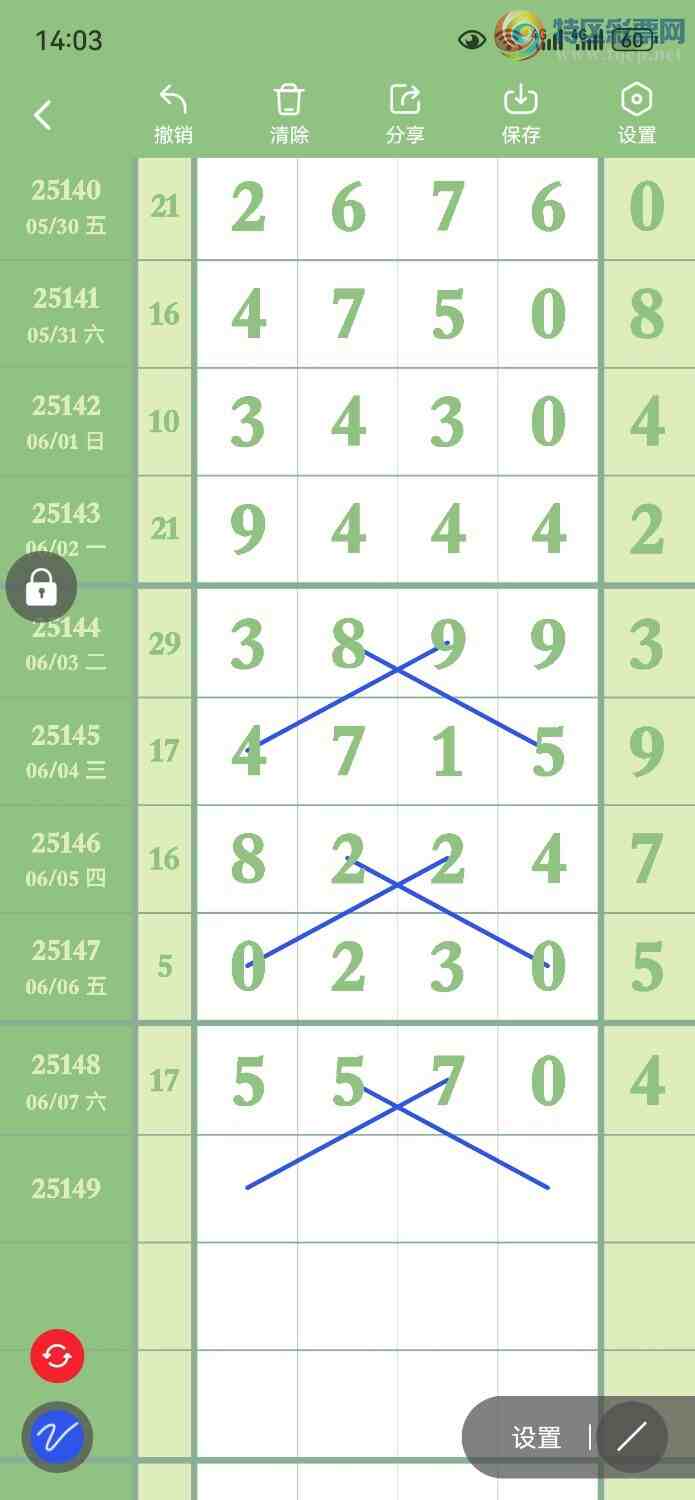Screen dimensions: 695x1500
Task: Share the chart via 分享
Action: coord(405,115)
